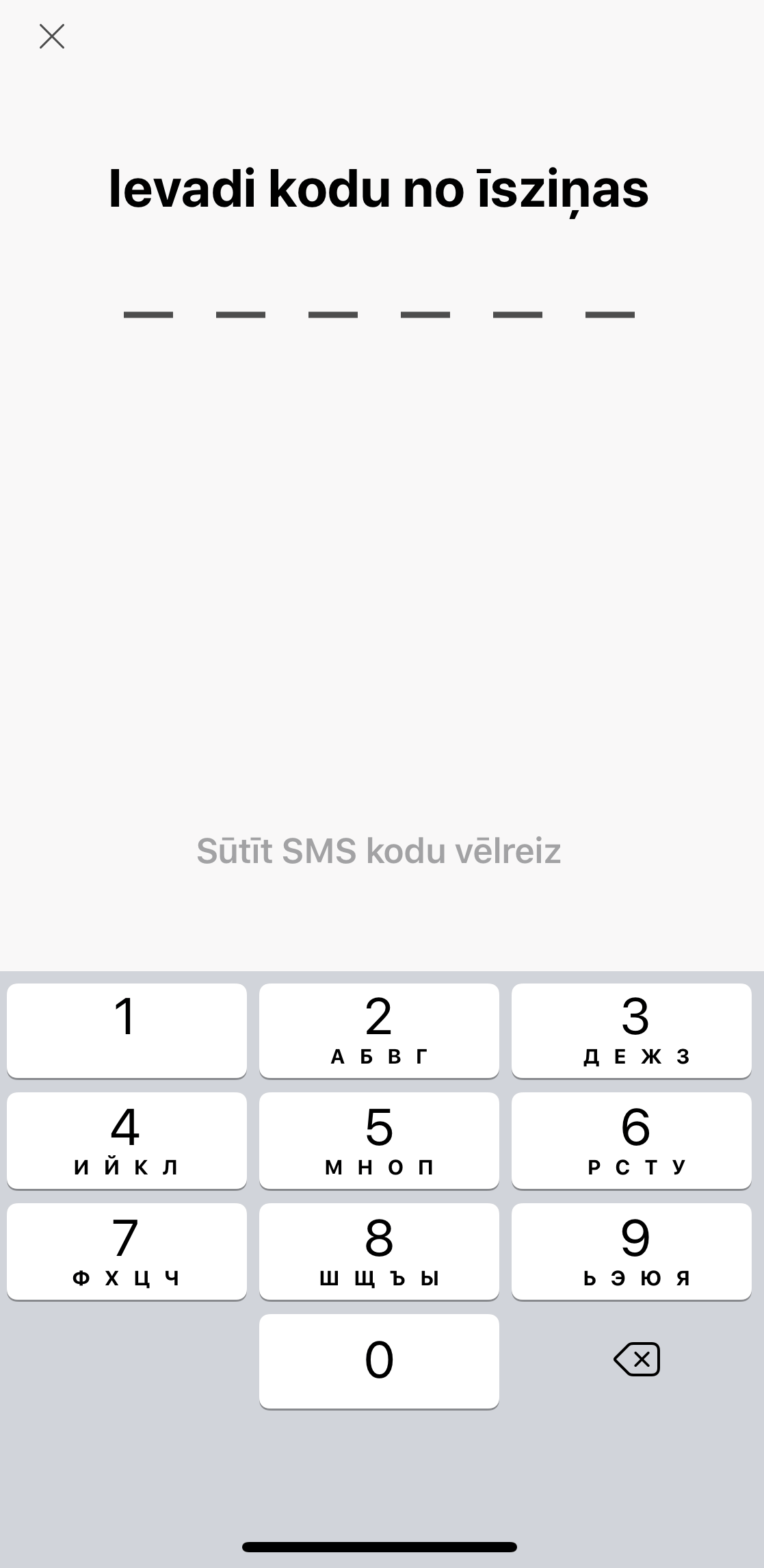Enter digit 5 using the keypad
The height and width of the screenshot is (1568, 764).
pyautogui.click(x=379, y=1141)
